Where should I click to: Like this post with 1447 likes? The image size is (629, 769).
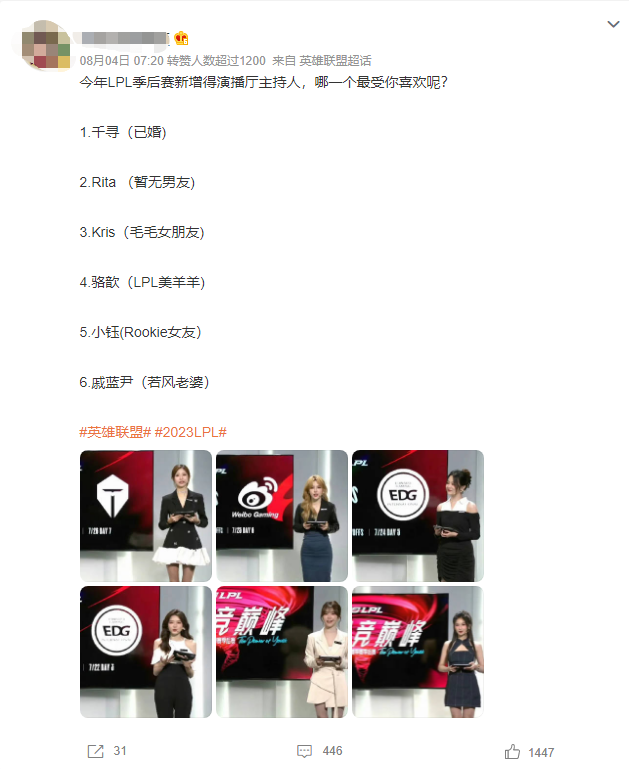[x=529, y=752]
